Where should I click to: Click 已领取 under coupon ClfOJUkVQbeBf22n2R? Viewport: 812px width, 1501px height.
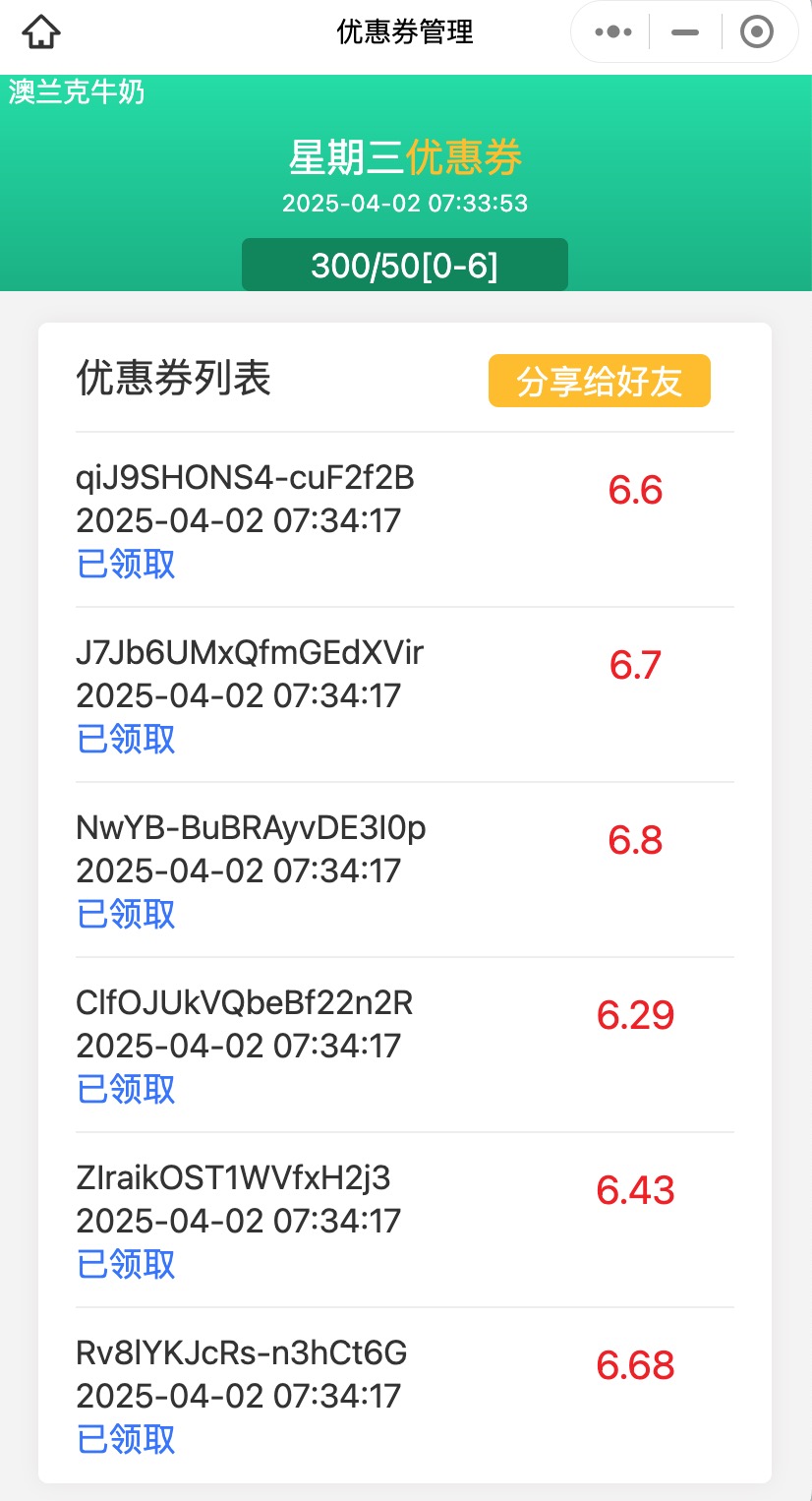tap(125, 1090)
